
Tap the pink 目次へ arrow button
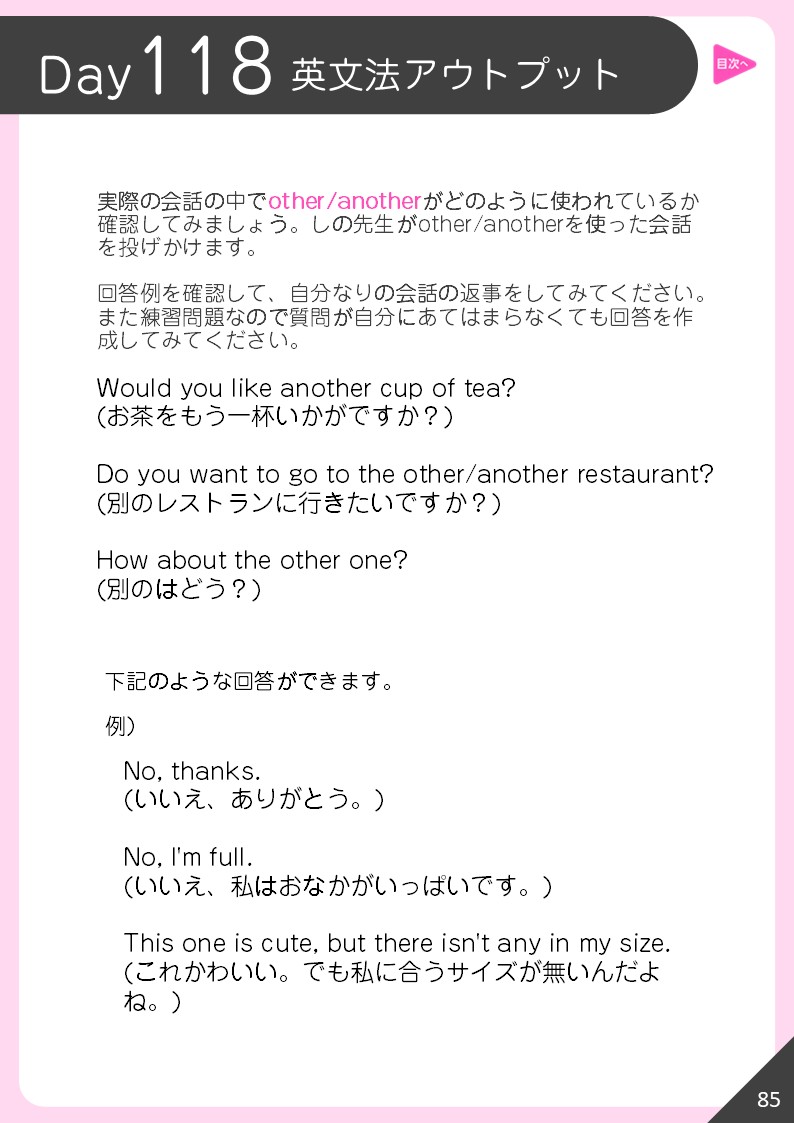tap(732, 64)
